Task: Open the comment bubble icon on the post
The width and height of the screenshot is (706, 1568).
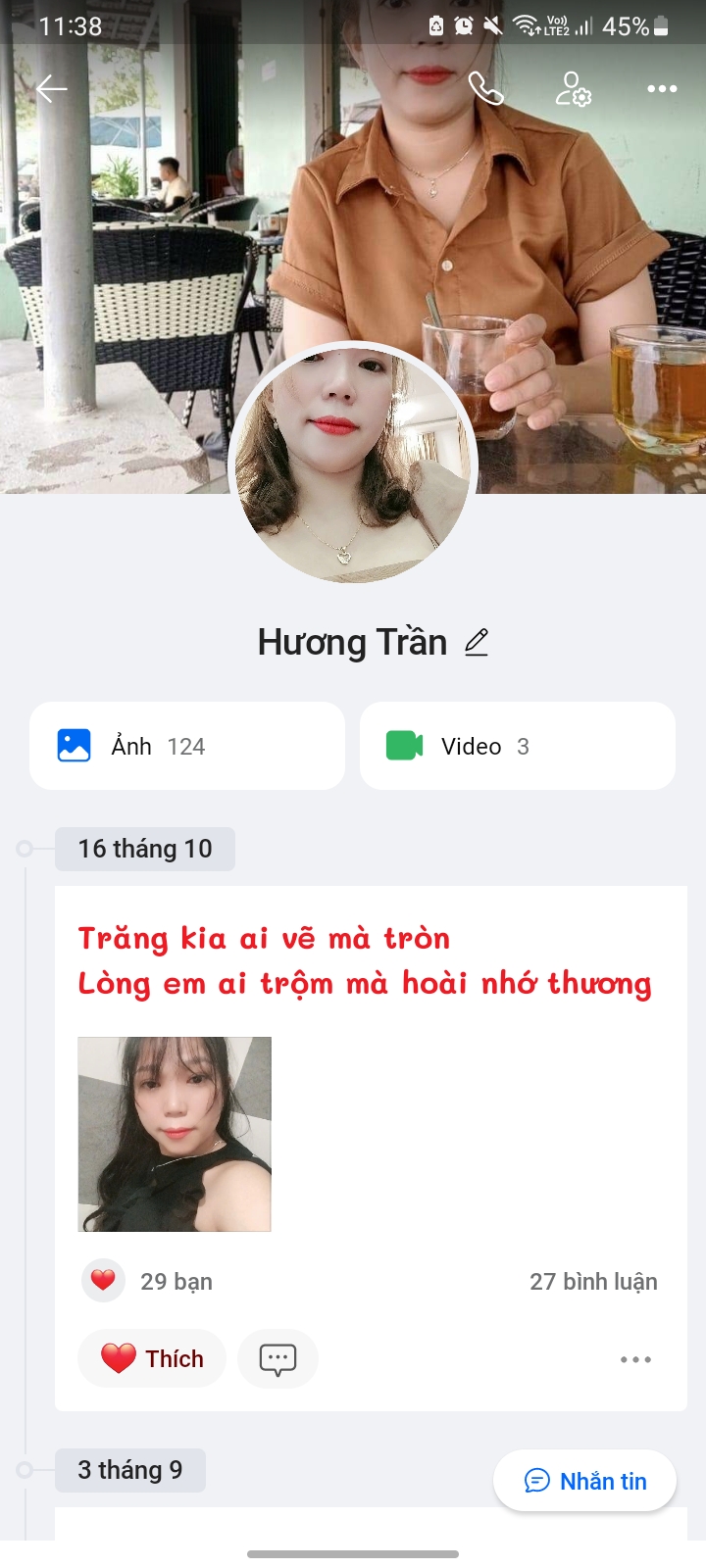Action: click(x=277, y=1359)
